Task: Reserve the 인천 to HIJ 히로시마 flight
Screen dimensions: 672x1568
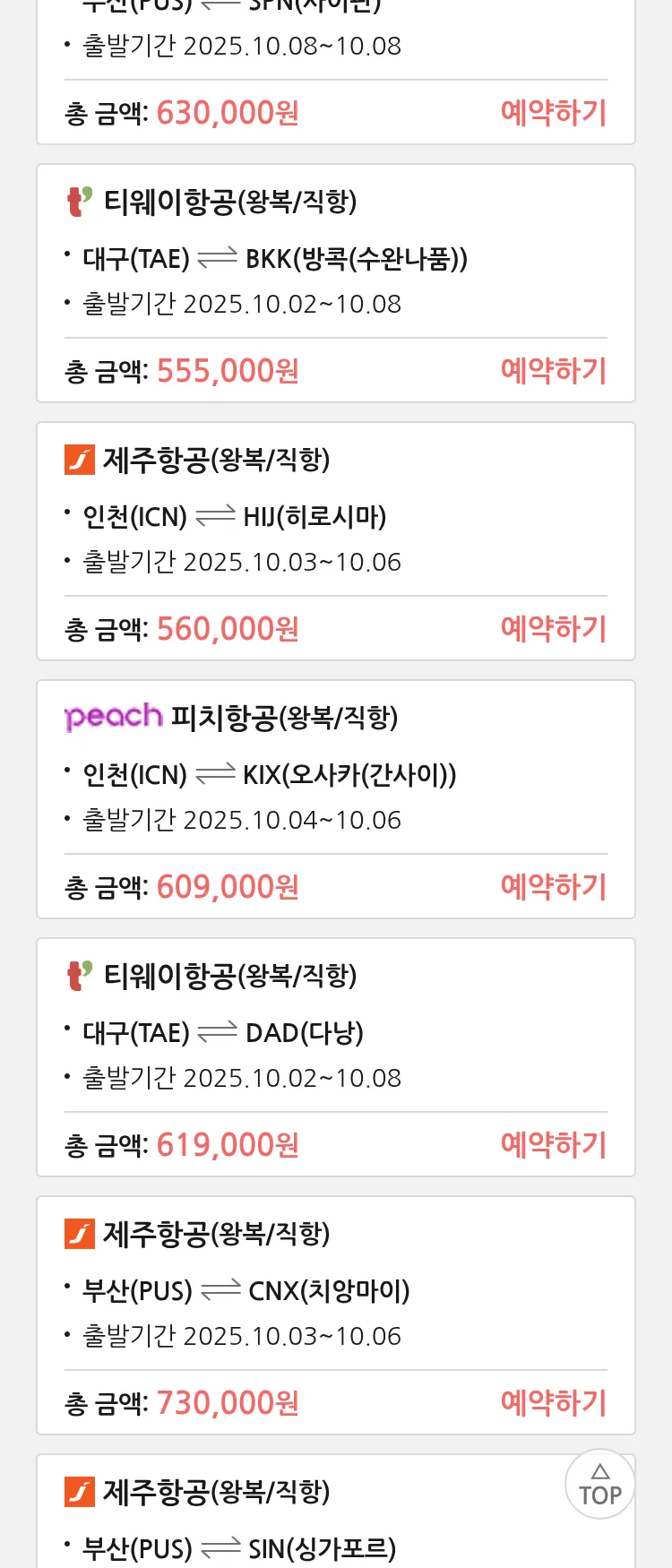Action: 553,629
